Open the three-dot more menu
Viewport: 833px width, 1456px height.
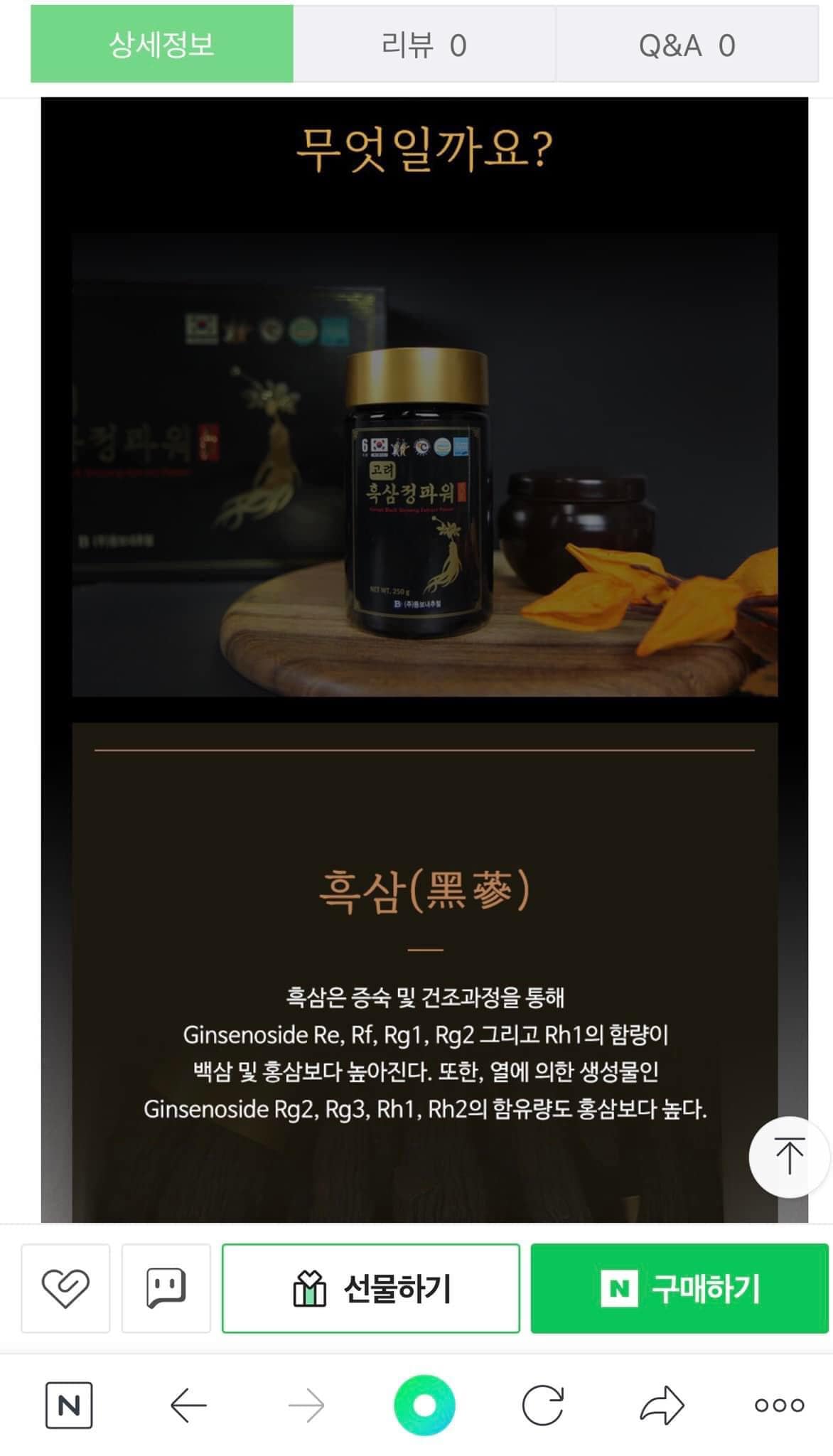tap(780, 1406)
